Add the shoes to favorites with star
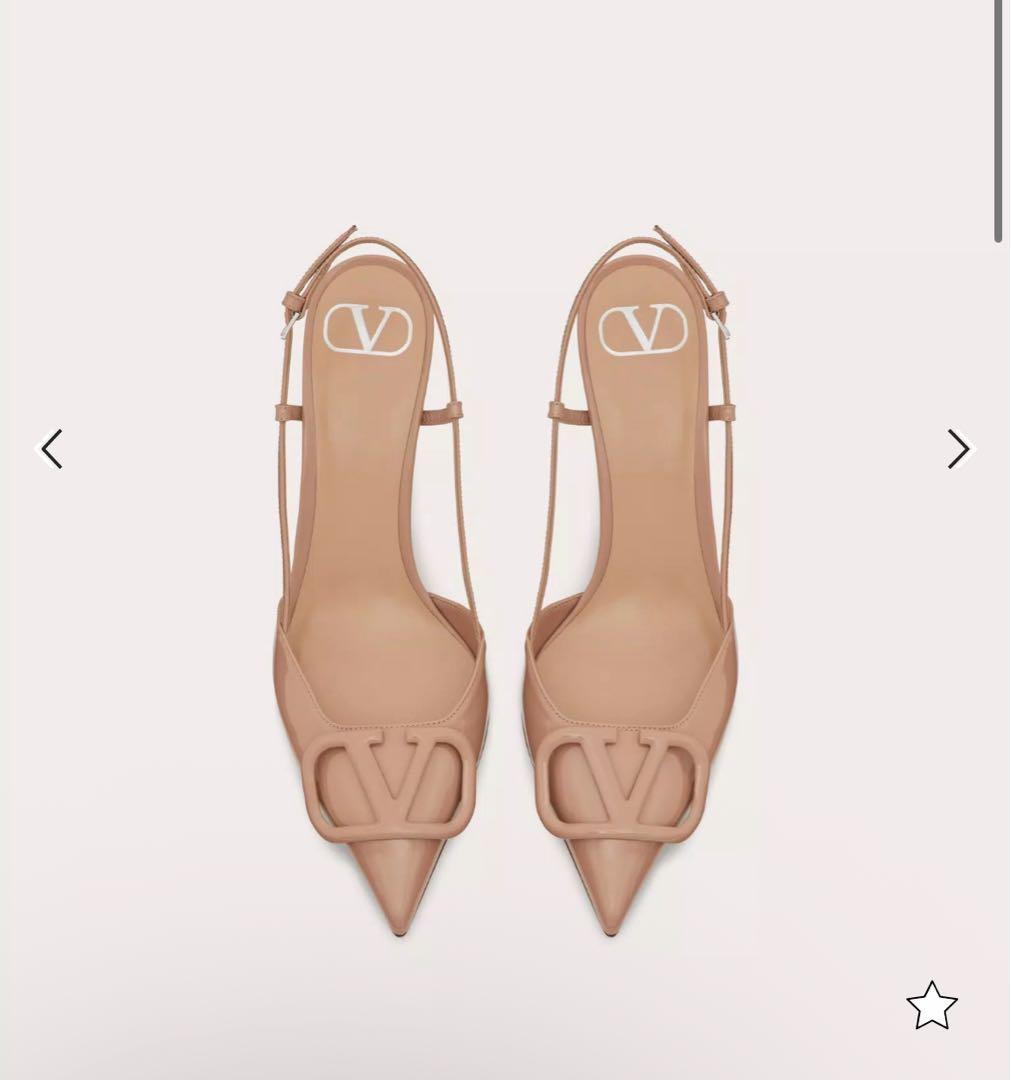1011x1080 pixels. tap(931, 1005)
